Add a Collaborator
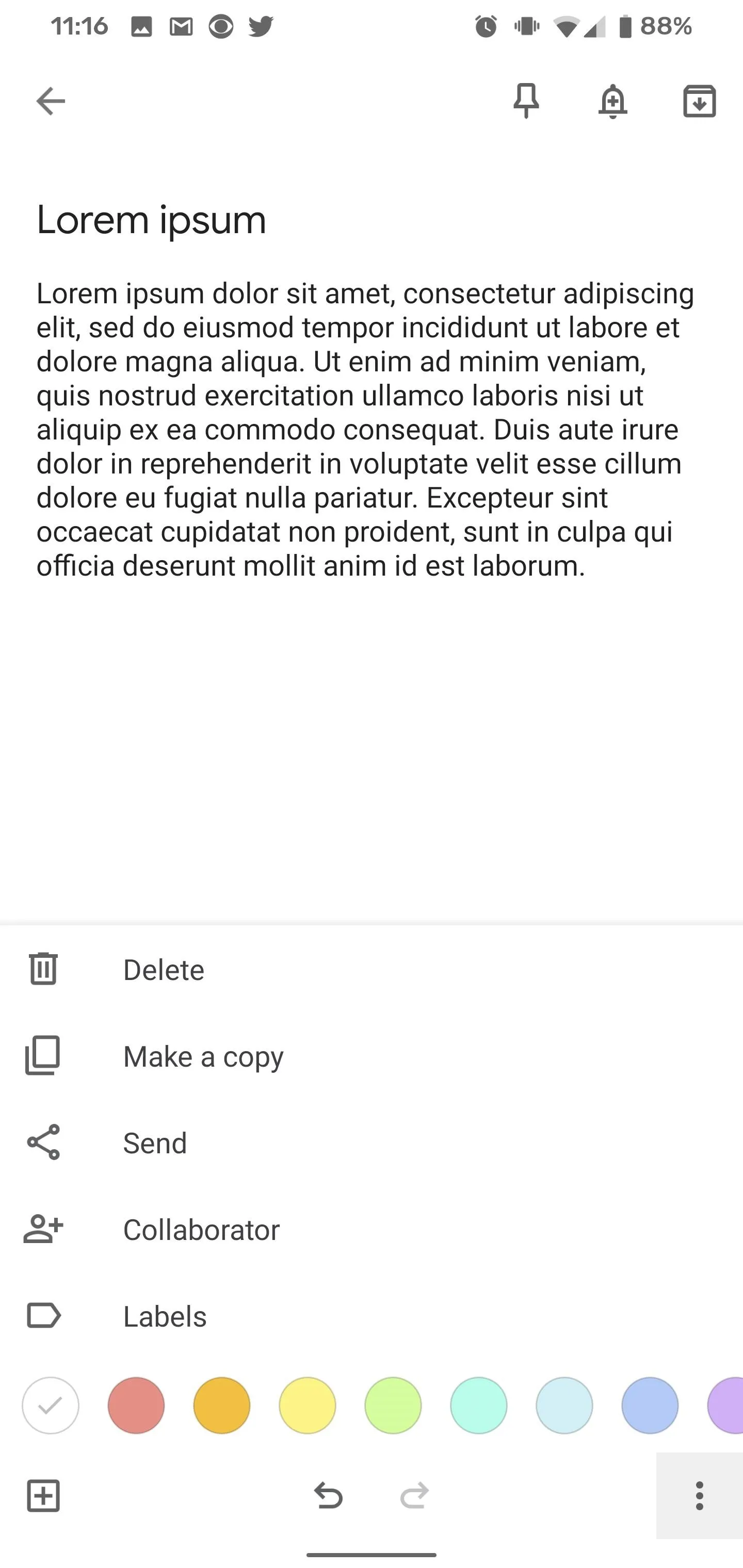The width and height of the screenshot is (743, 1568). coord(372,1229)
